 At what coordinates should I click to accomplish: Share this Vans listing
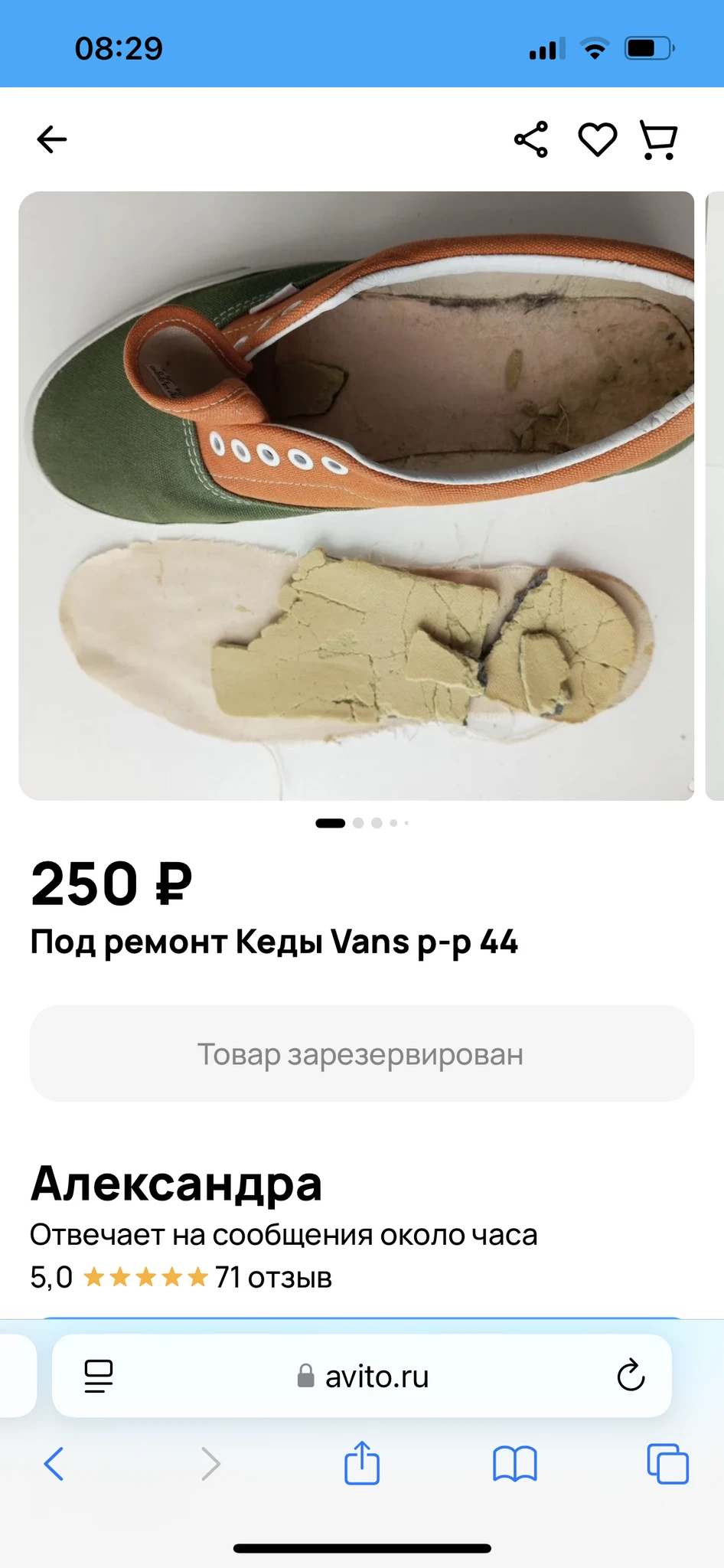point(531,139)
